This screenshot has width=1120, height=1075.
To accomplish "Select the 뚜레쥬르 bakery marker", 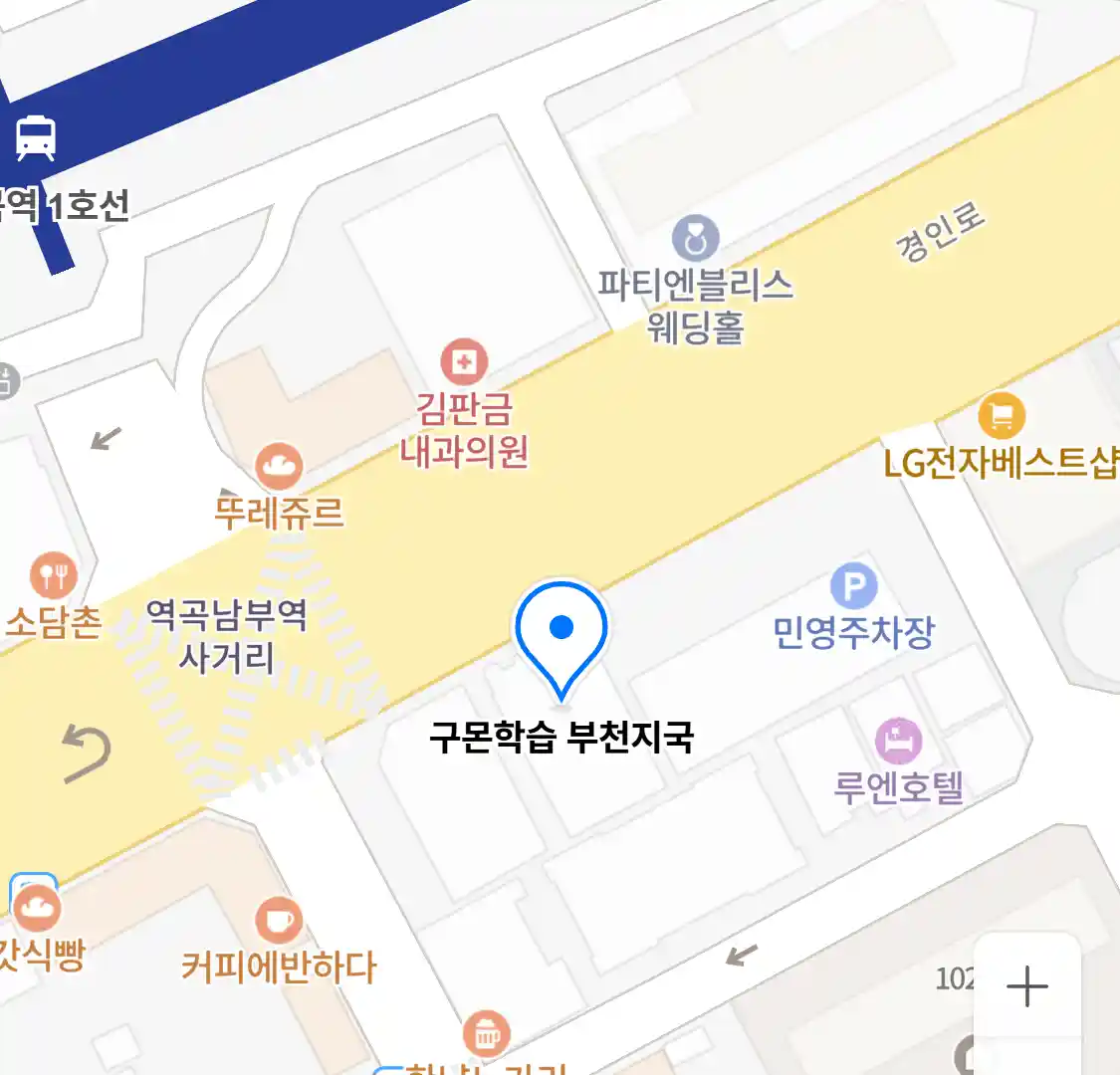I will click(x=279, y=466).
